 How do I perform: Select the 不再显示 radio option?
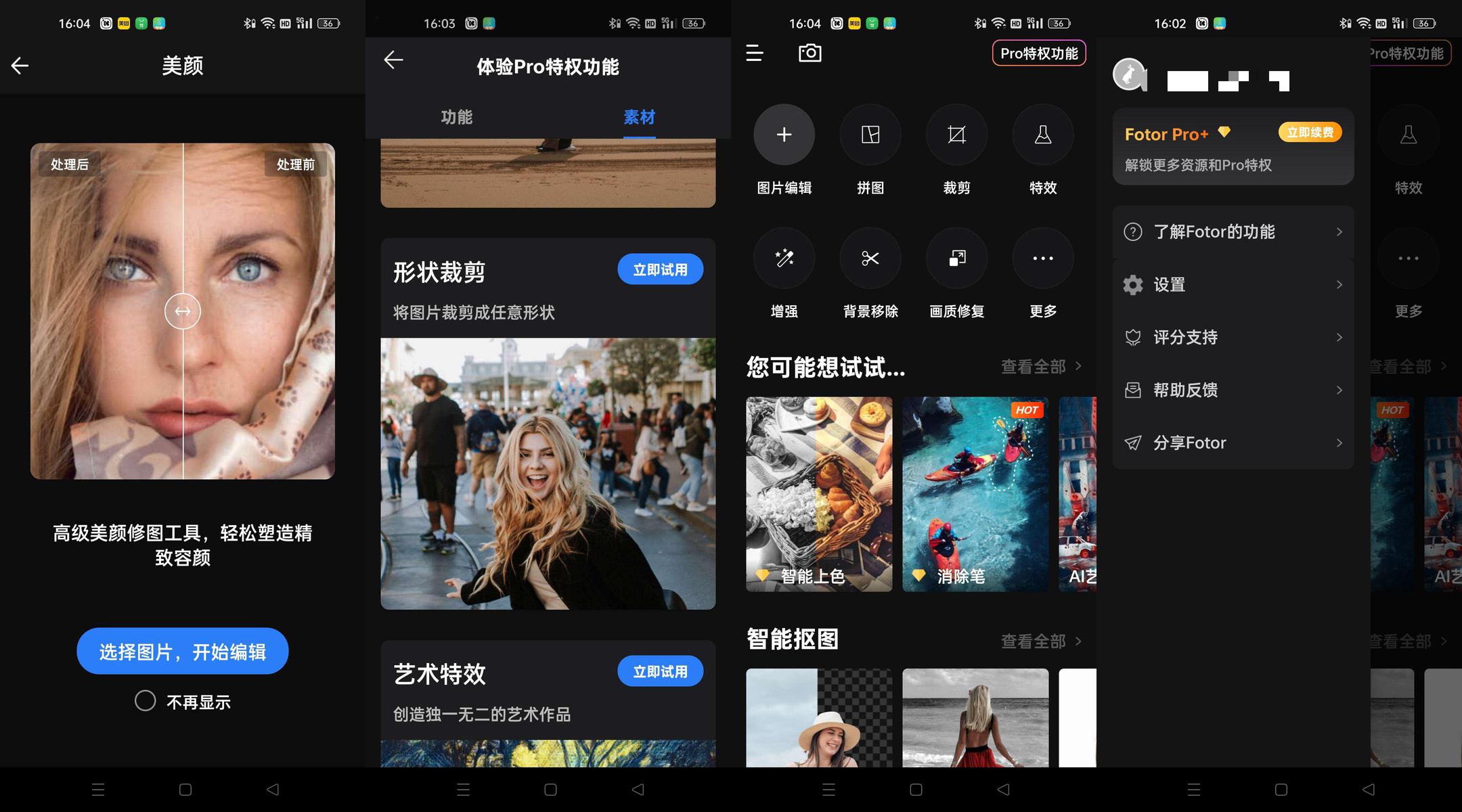[145, 701]
